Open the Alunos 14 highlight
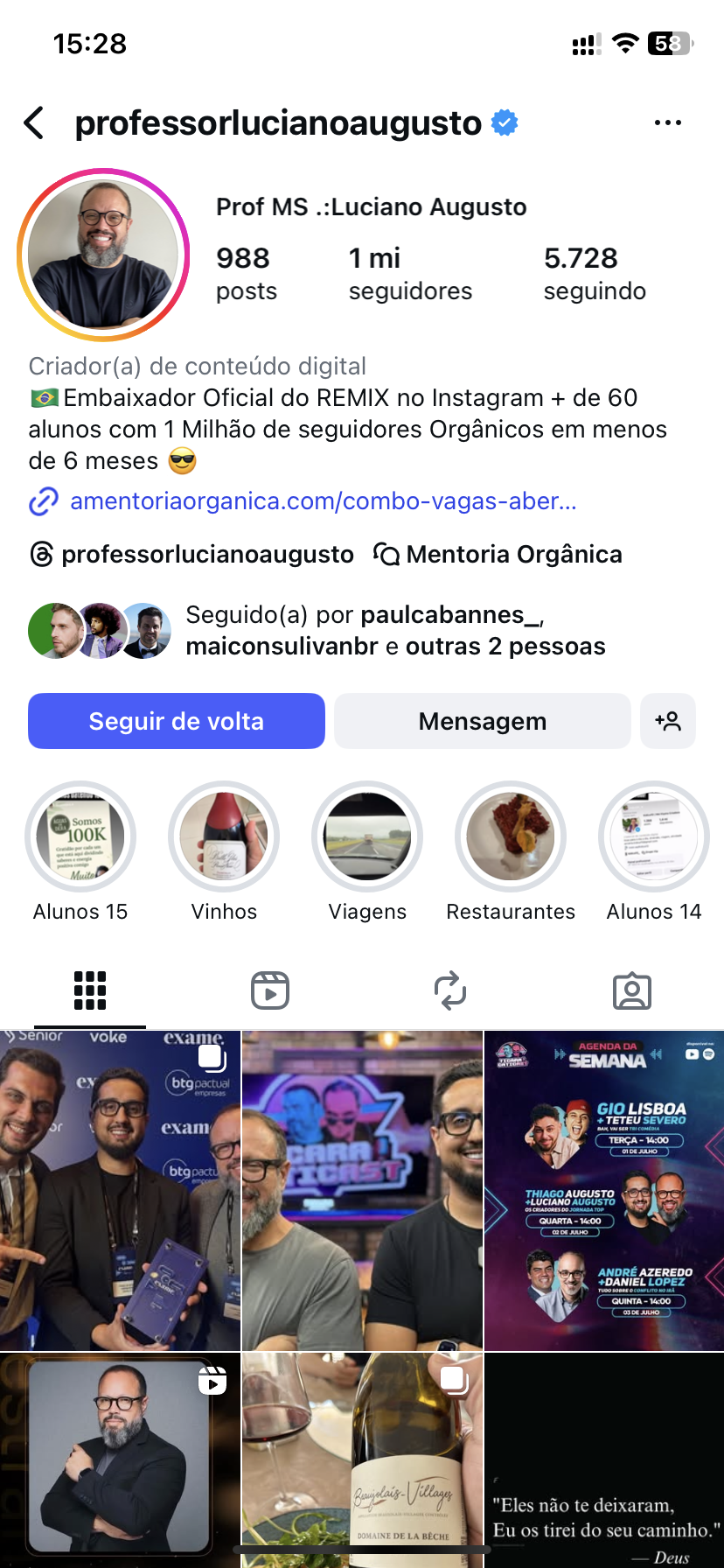Image resolution: width=724 pixels, height=1568 pixels. click(x=654, y=836)
